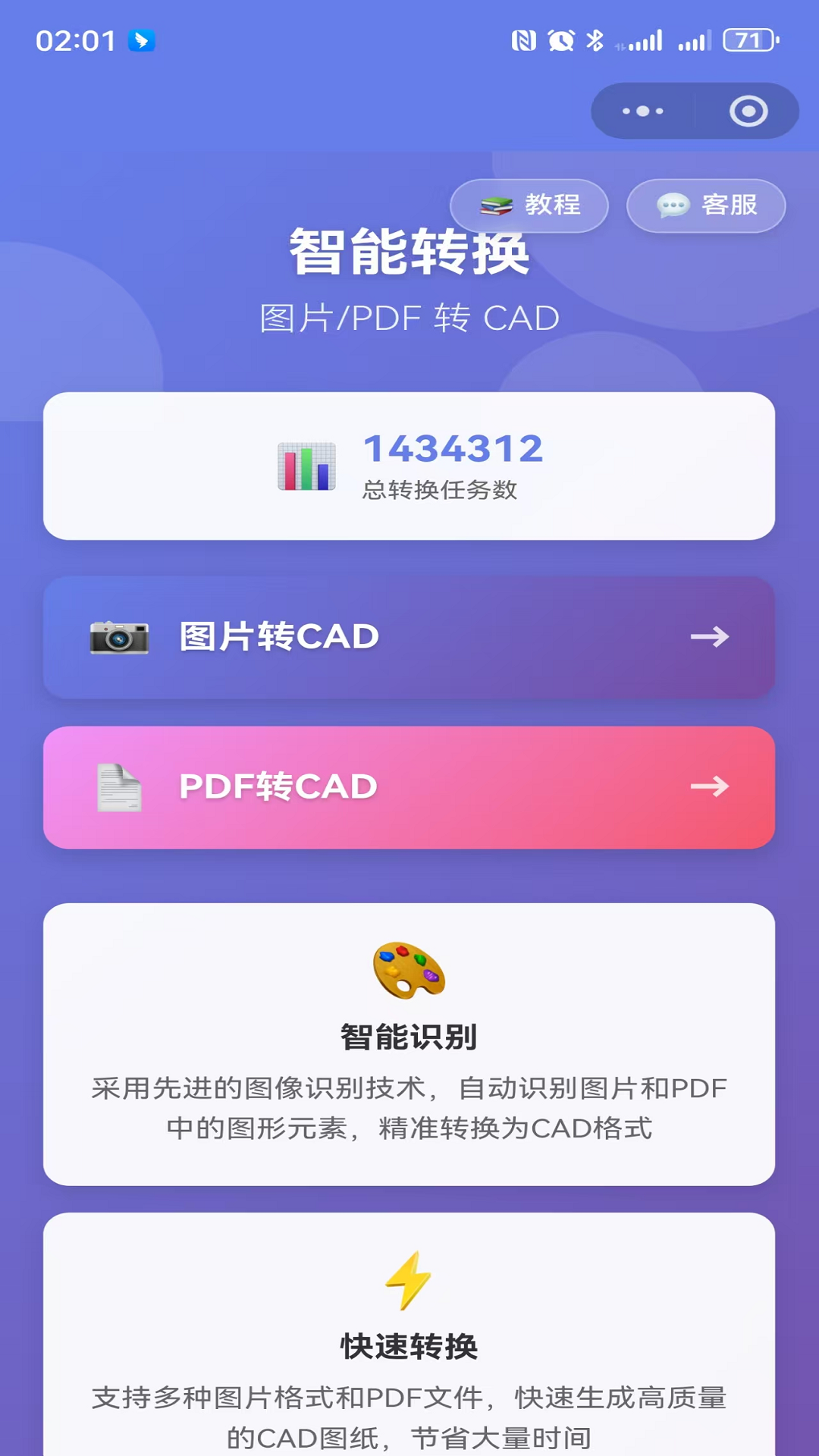Contact 客服 customer service
Screen dimensions: 819x1456
pos(705,204)
